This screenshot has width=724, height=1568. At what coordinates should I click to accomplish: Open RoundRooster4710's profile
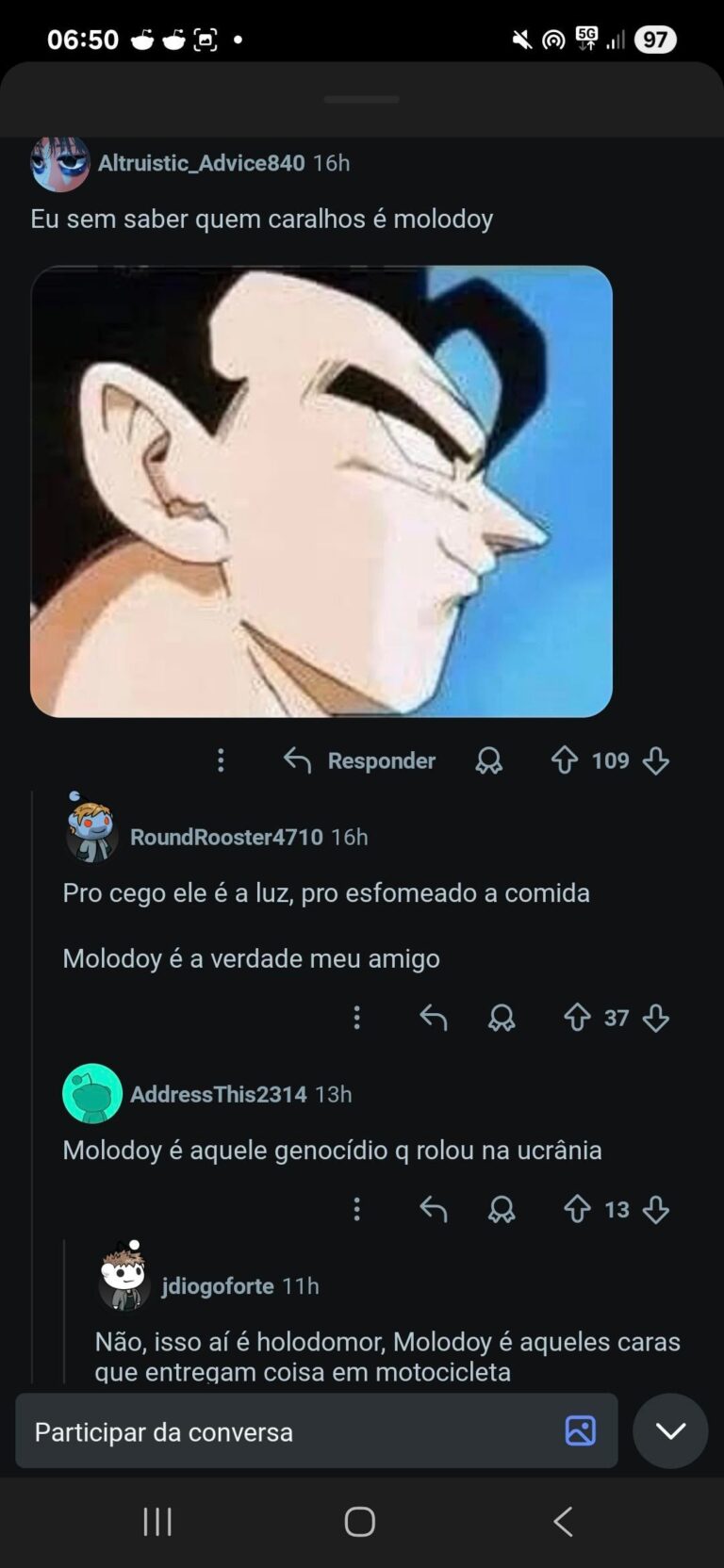point(226,837)
